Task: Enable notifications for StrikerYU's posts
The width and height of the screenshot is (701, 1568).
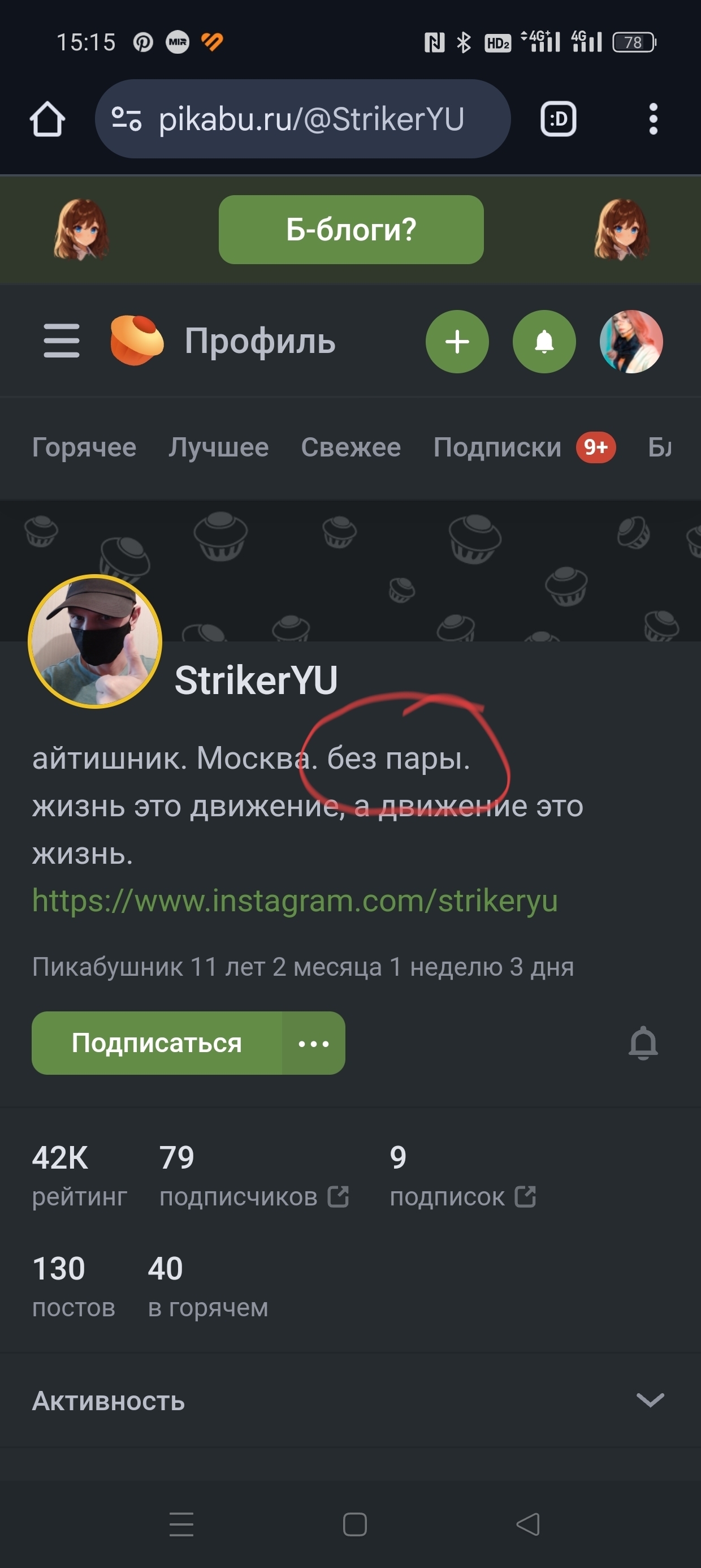Action: [x=643, y=1043]
